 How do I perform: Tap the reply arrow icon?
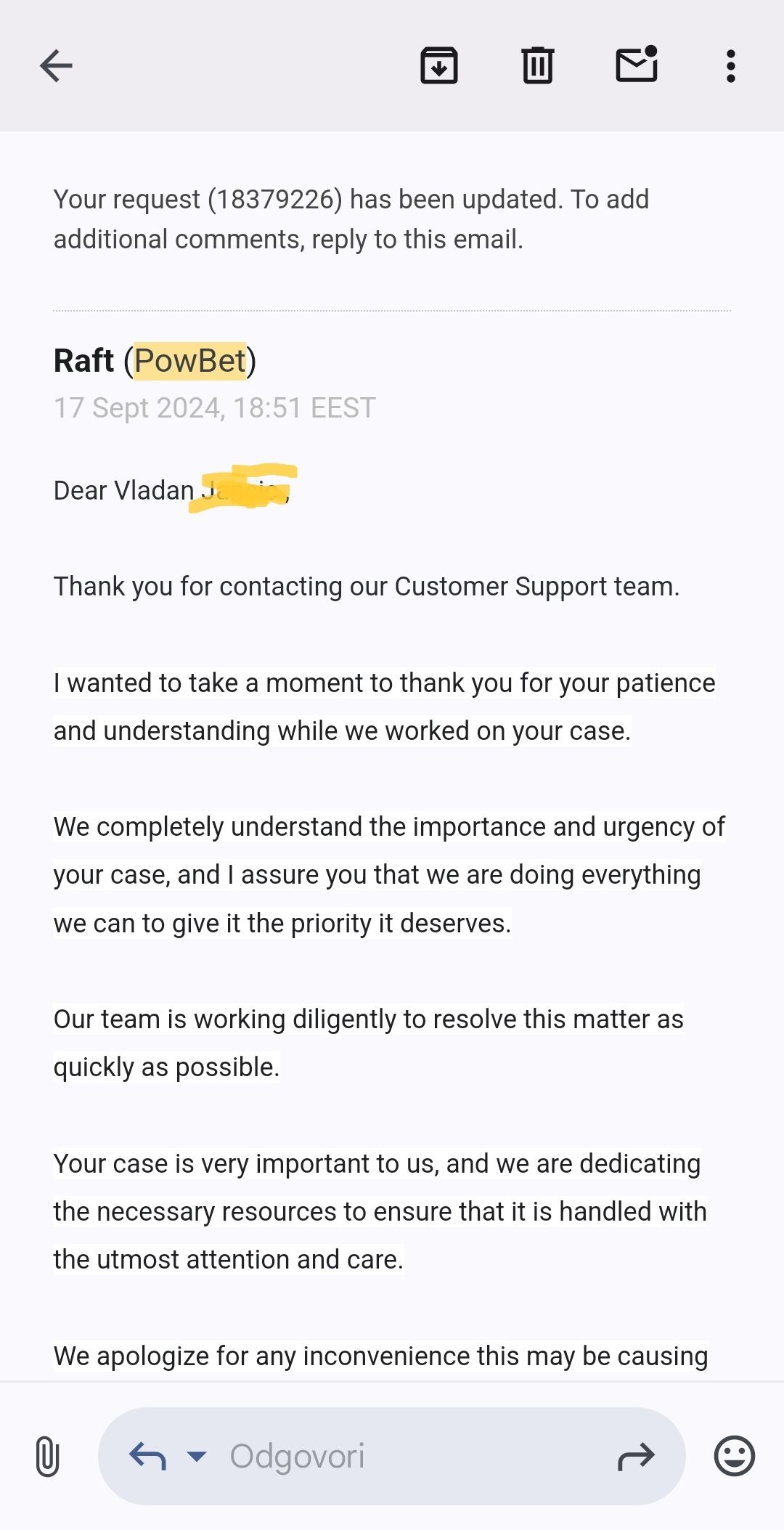pyautogui.click(x=147, y=1456)
